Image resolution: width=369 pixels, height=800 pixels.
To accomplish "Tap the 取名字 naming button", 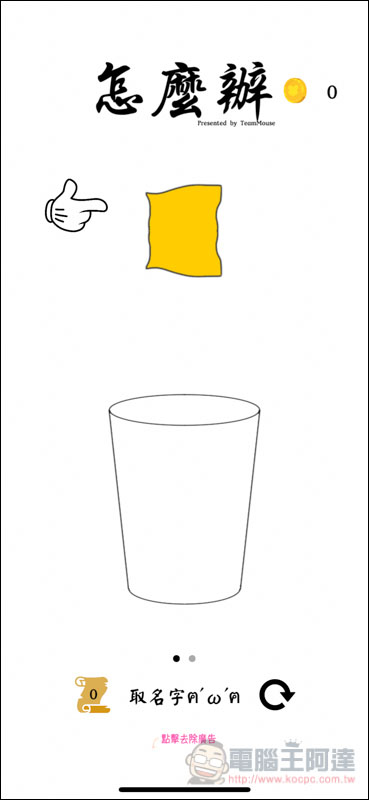I will pos(185,696).
